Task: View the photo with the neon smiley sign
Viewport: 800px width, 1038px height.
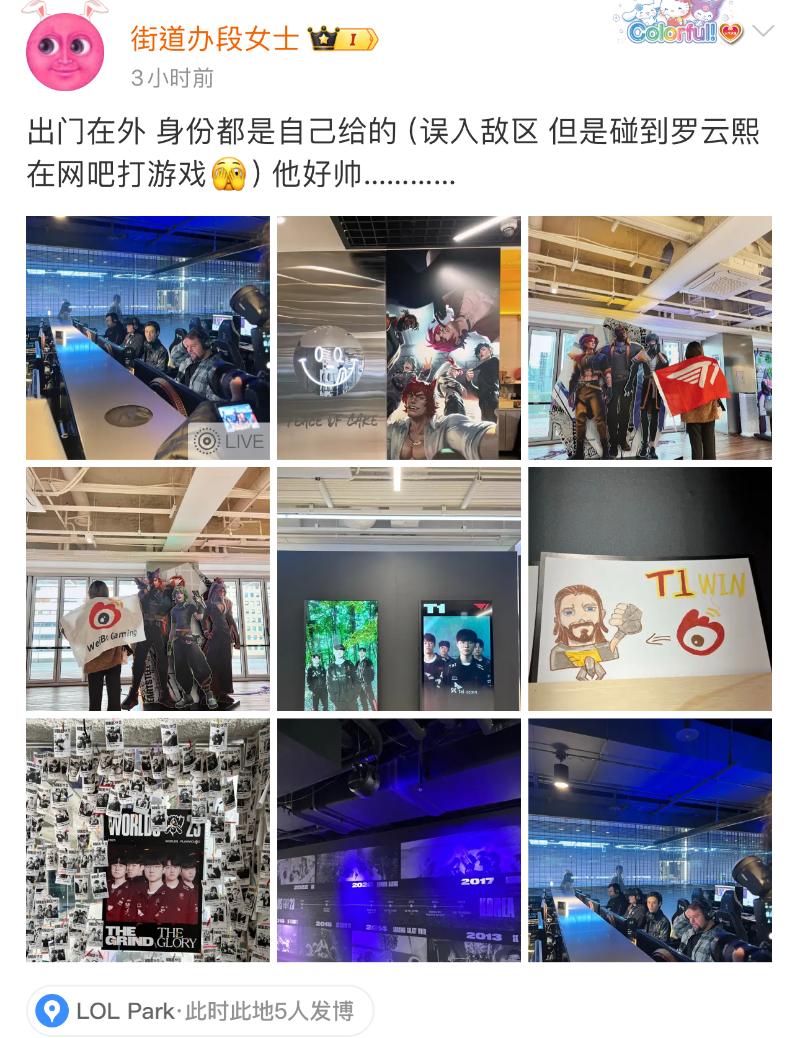Action: click(x=398, y=338)
